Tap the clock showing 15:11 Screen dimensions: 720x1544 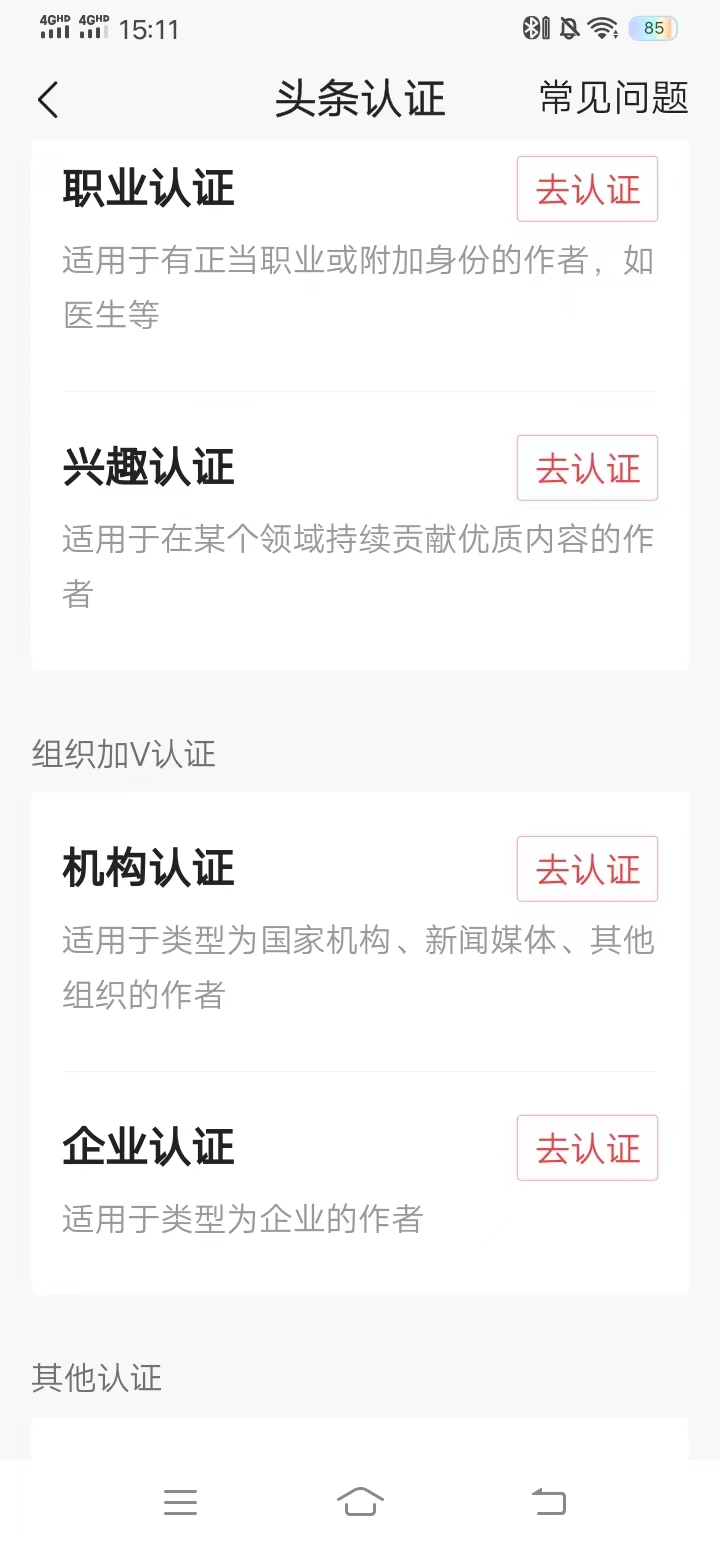150,29
